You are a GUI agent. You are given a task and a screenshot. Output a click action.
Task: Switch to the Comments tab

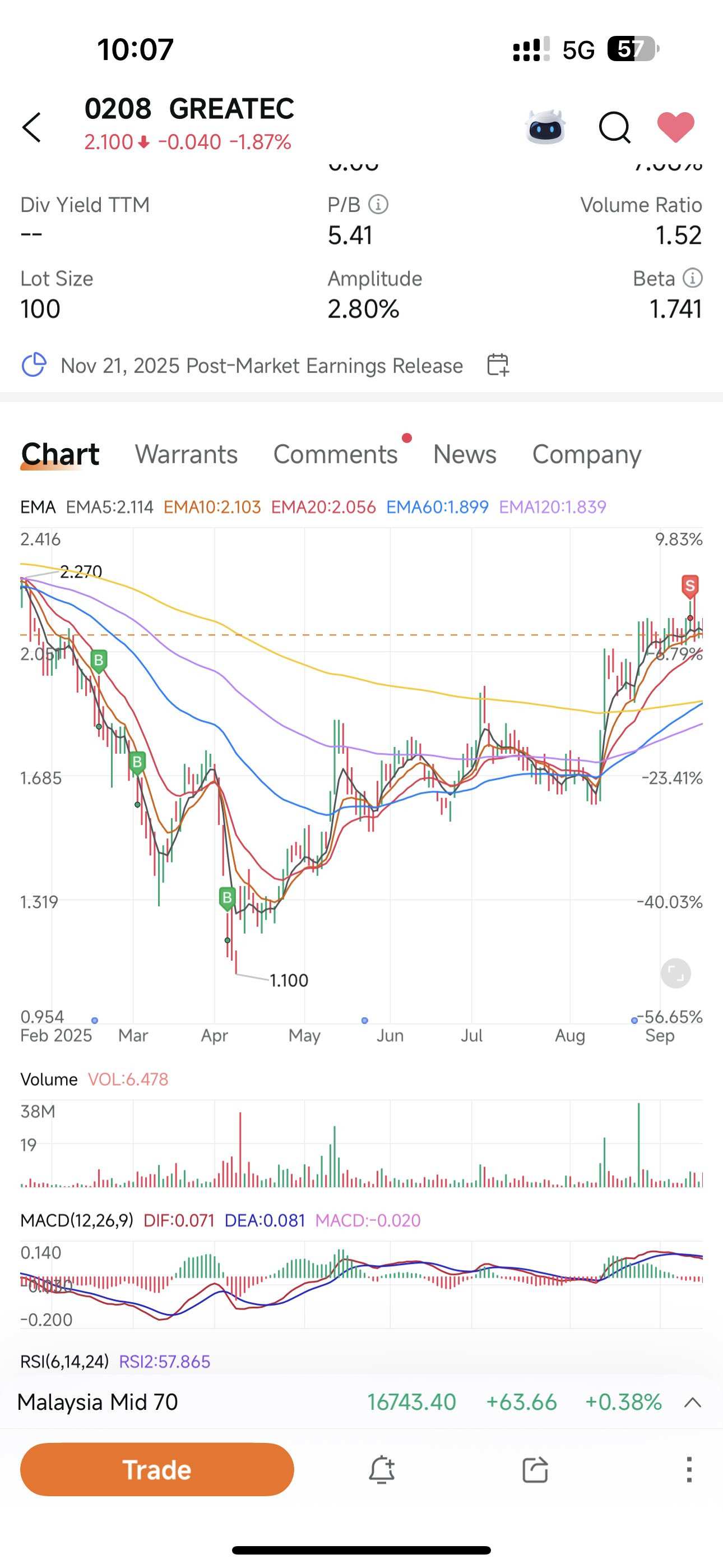(335, 454)
